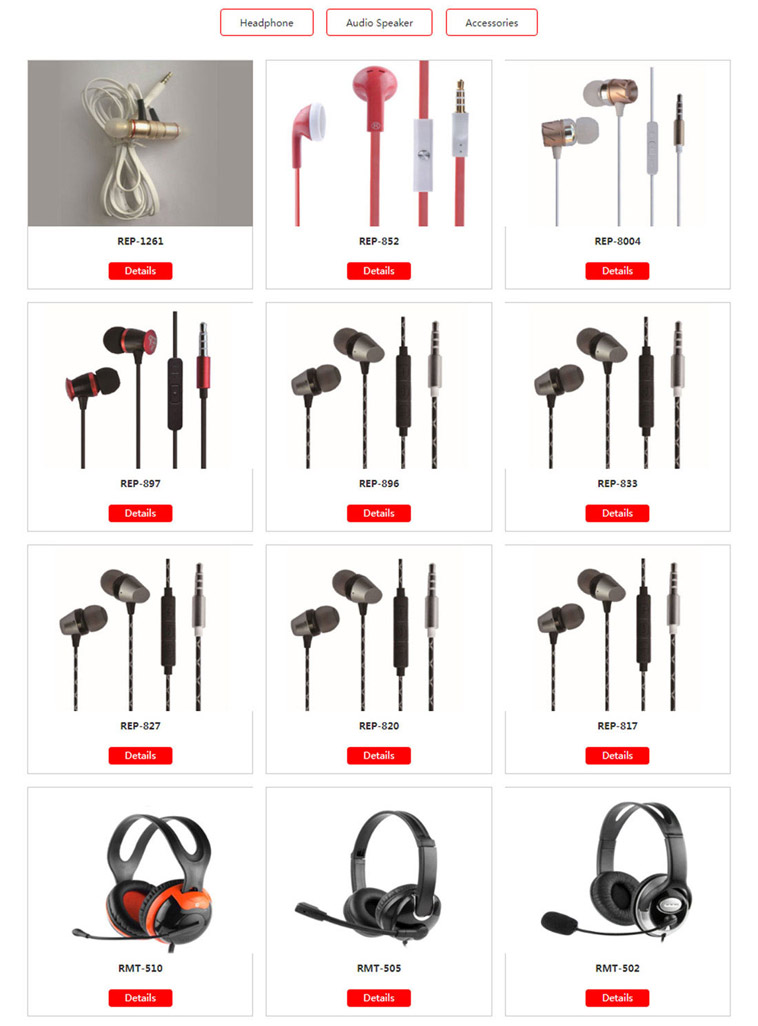Tap Details under RMT-502
Viewport: 758px width, 1026px height.
click(617, 998)
